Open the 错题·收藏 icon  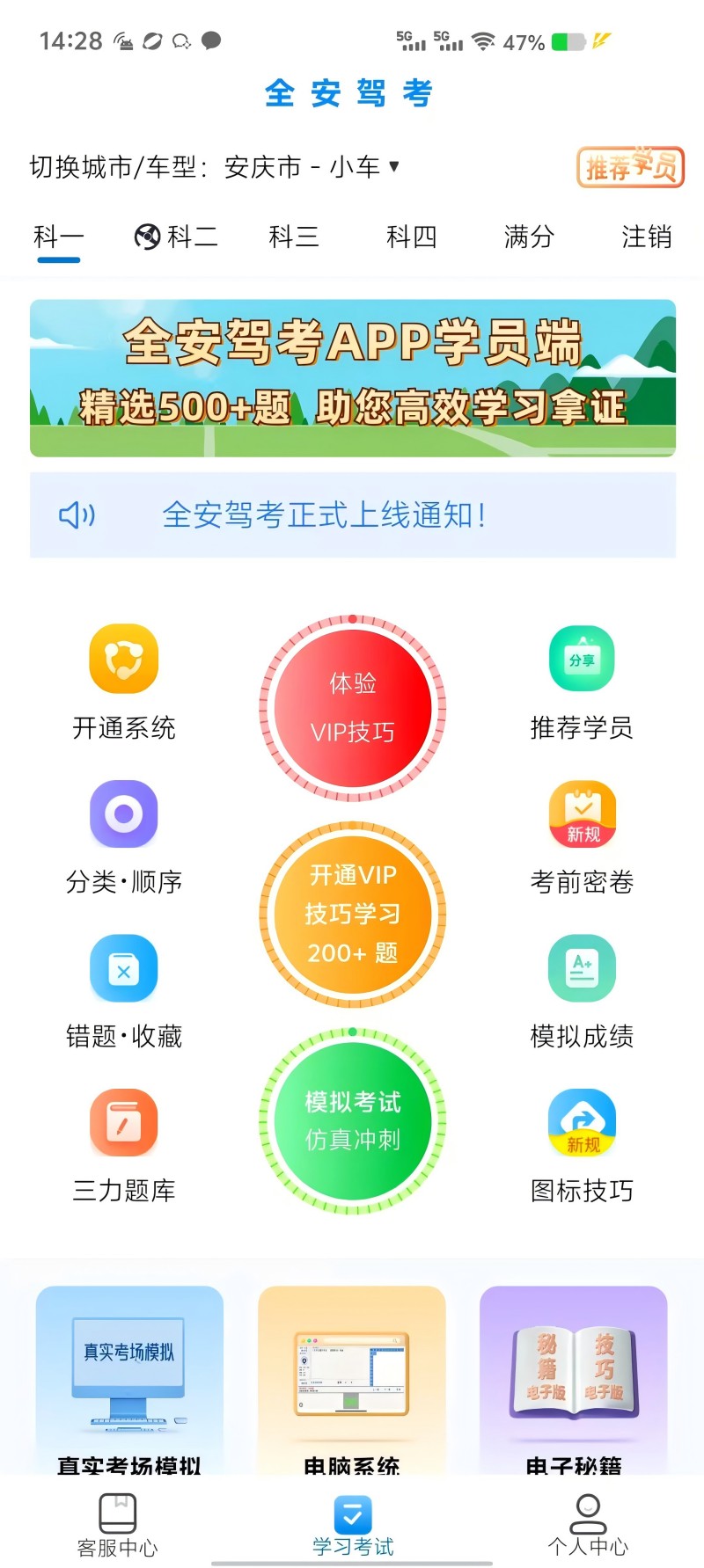point(123,989)
